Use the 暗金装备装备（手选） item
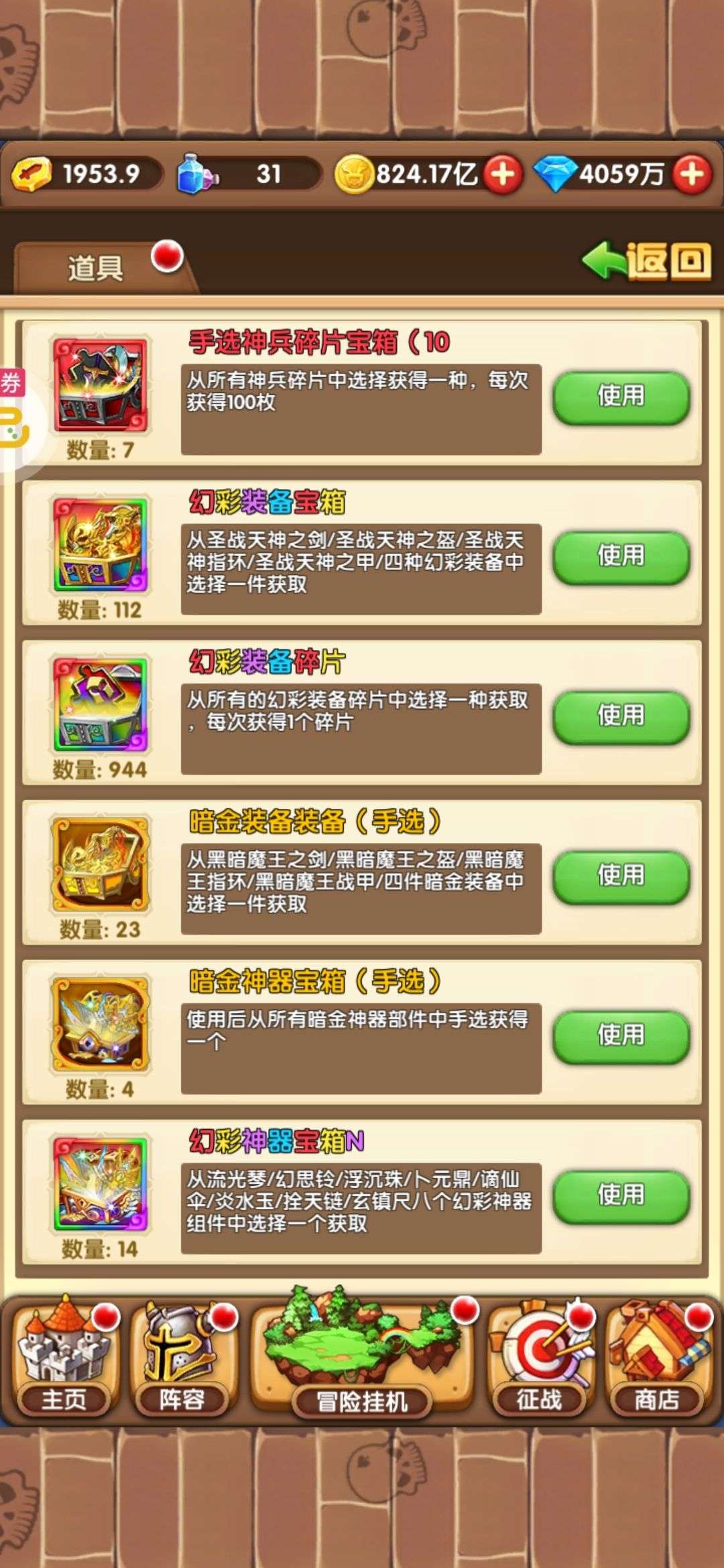724x1568 pixels. point(621,876)
